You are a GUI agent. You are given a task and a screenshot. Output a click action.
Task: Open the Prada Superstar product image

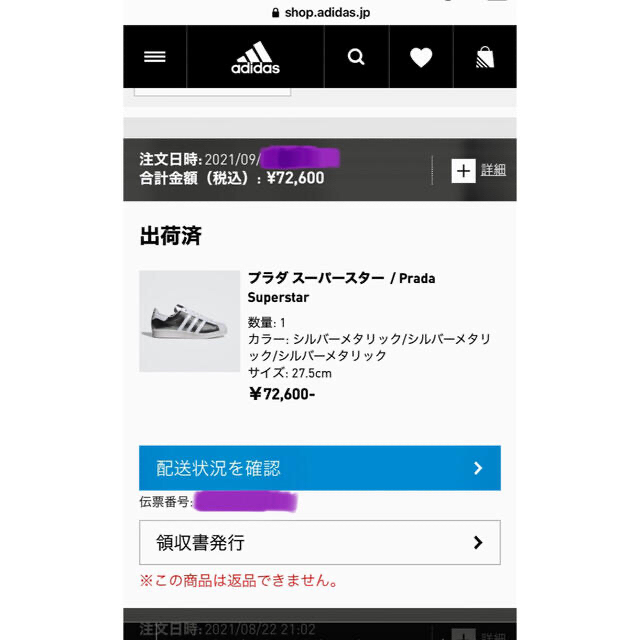[189, 321]
